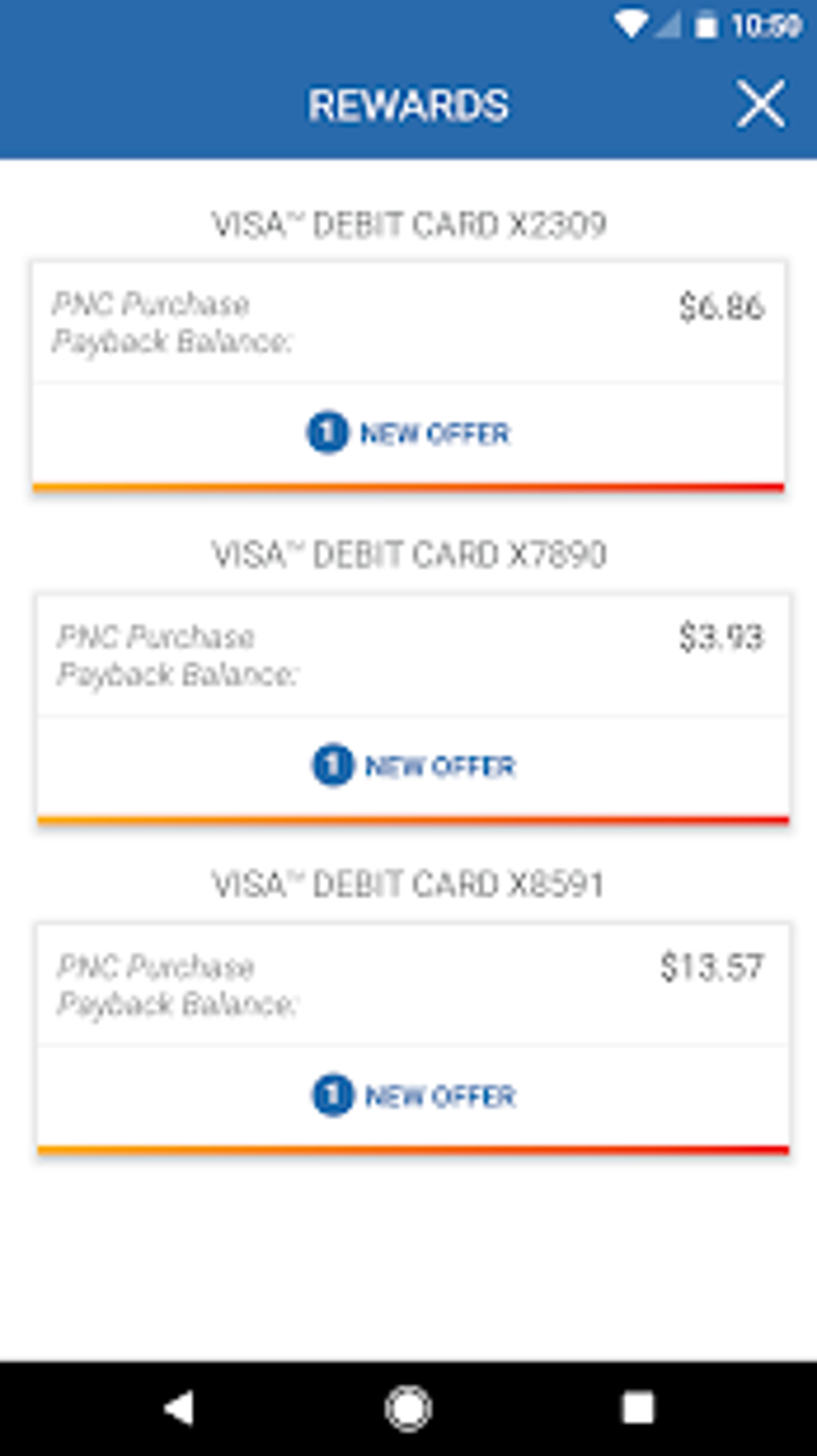Go back using system back button
This screenshot has height=1456, width=817.
coord(179,1408)
